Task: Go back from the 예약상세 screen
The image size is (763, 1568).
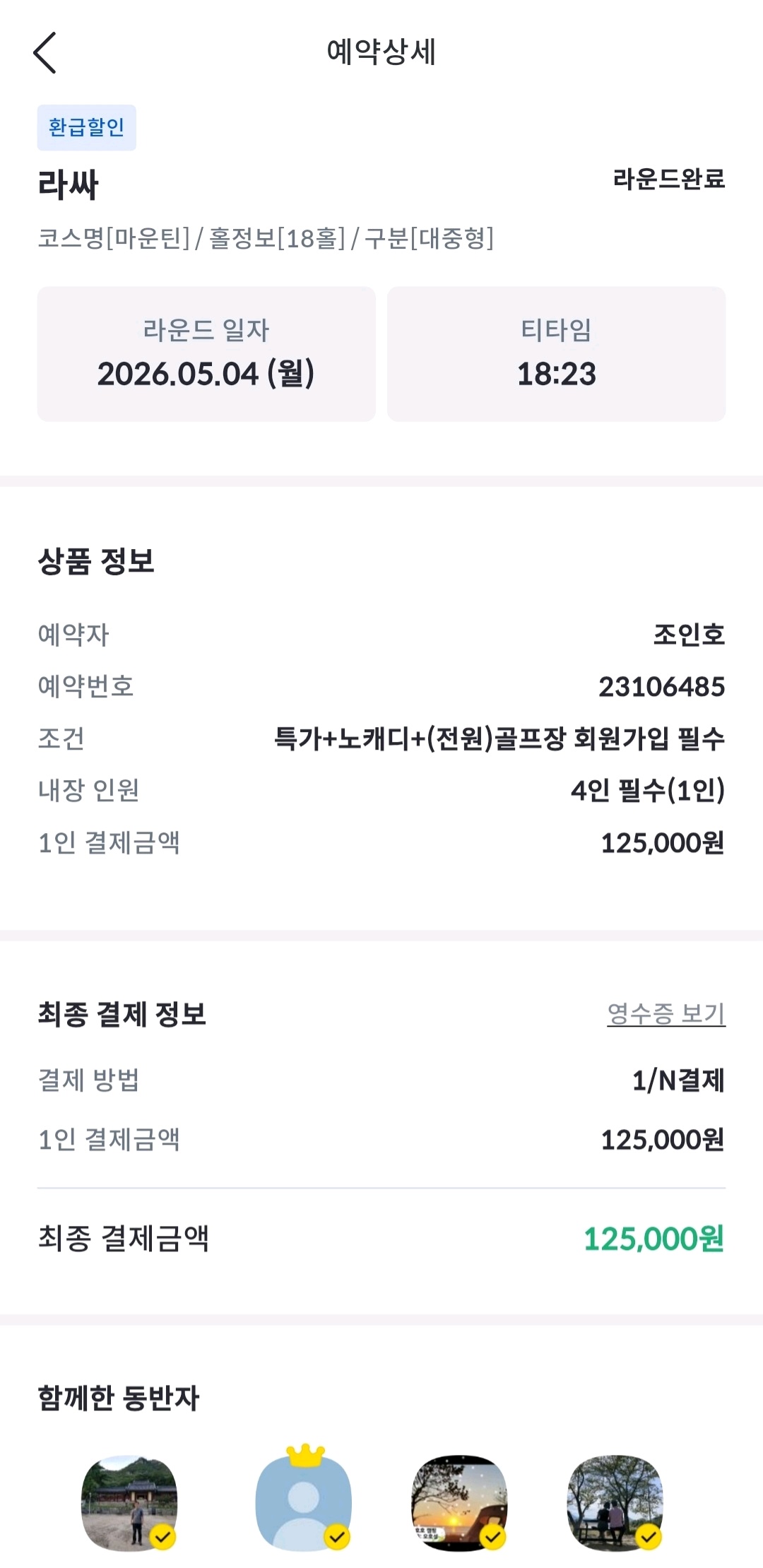Action: point(45,52)
